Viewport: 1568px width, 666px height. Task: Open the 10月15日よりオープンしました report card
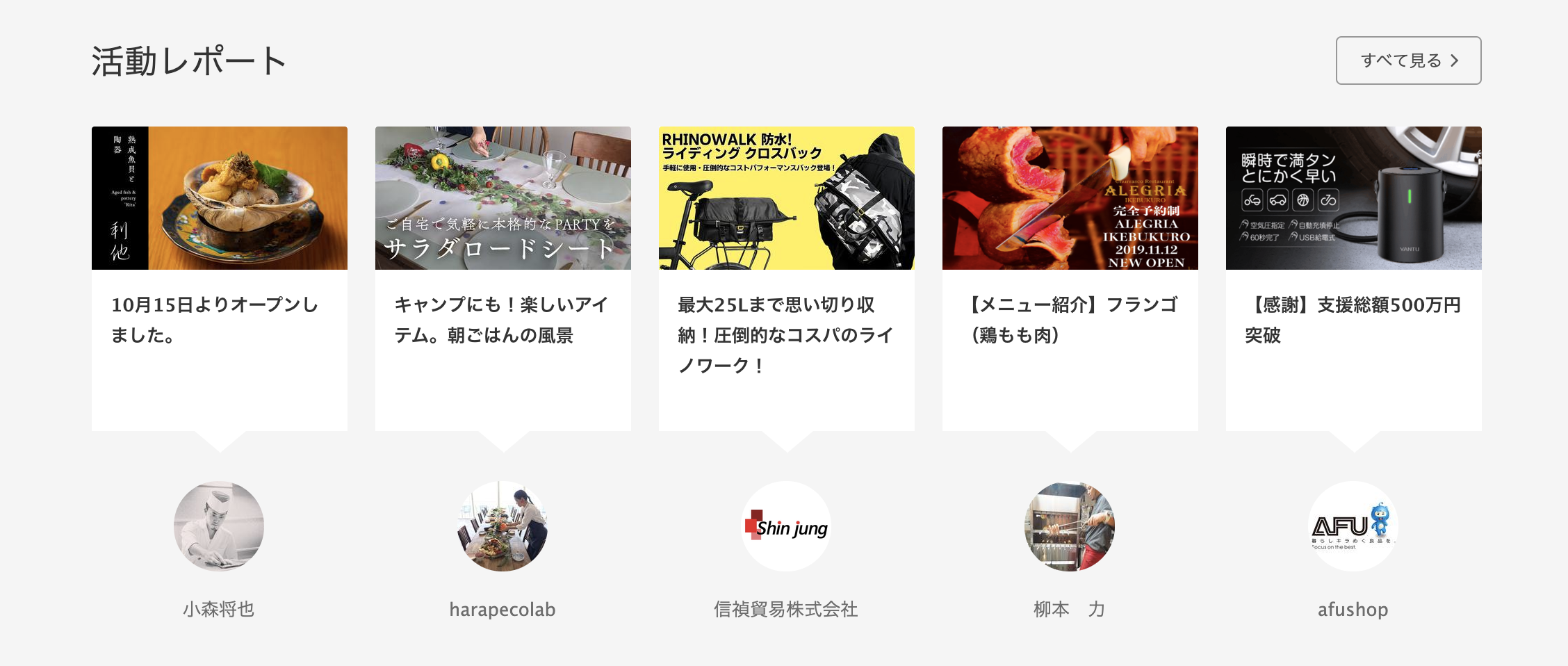(x=219, y=319)
